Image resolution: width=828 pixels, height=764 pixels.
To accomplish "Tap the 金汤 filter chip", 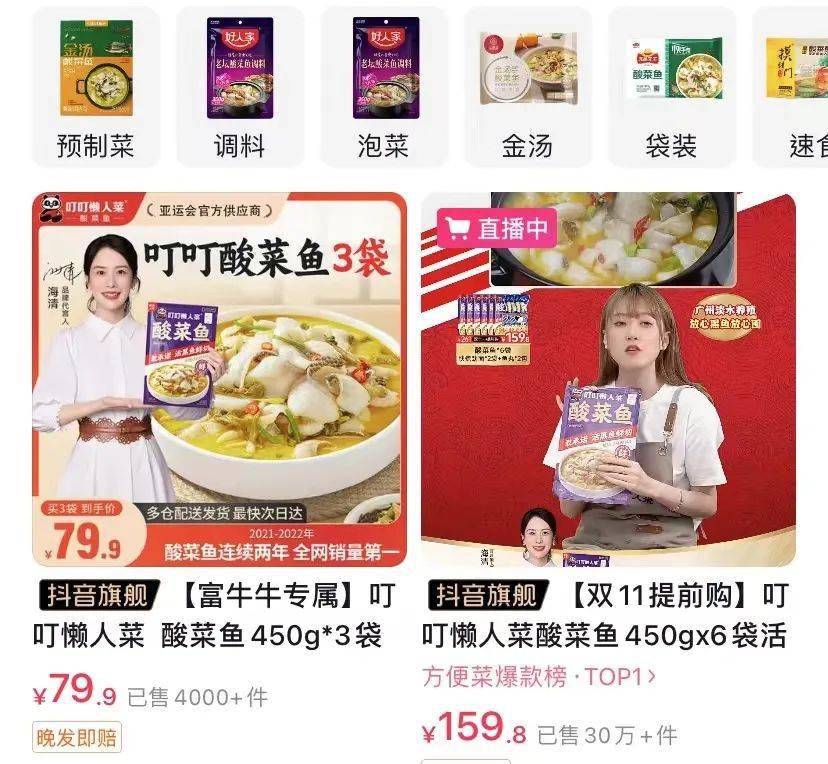I will (527, 87).
